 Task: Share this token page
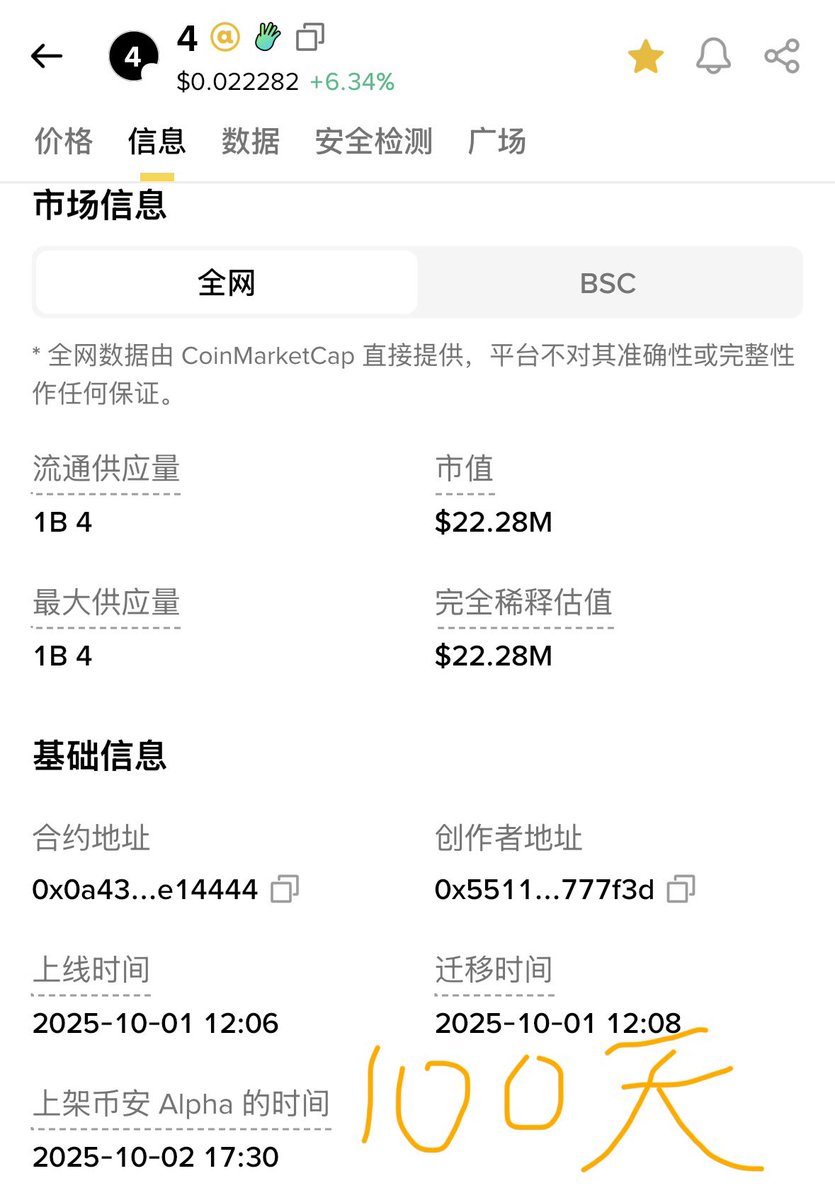point(782,57)
